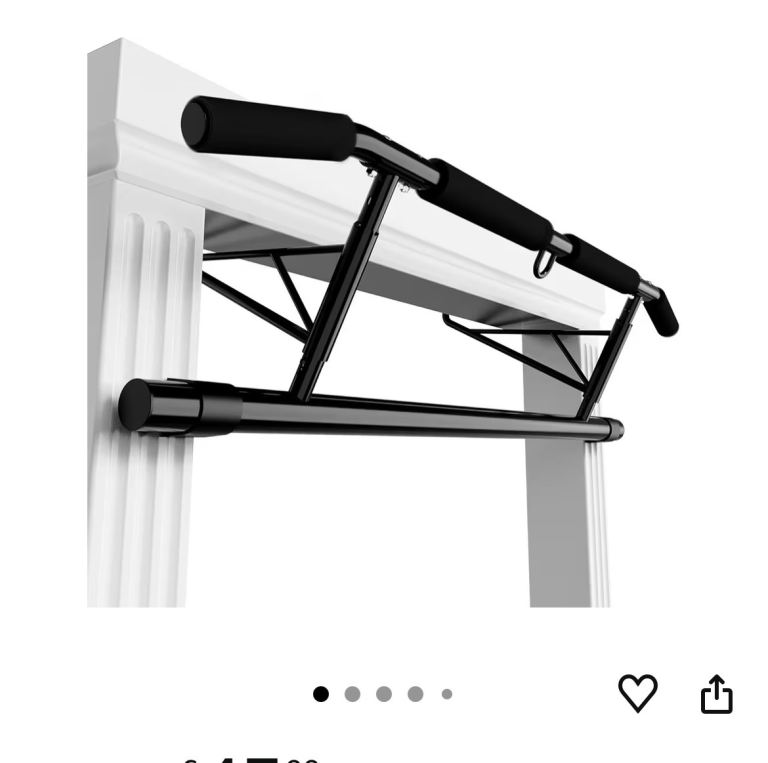
Task: Add this pull-up bar to wishlist
Action: 637,693
